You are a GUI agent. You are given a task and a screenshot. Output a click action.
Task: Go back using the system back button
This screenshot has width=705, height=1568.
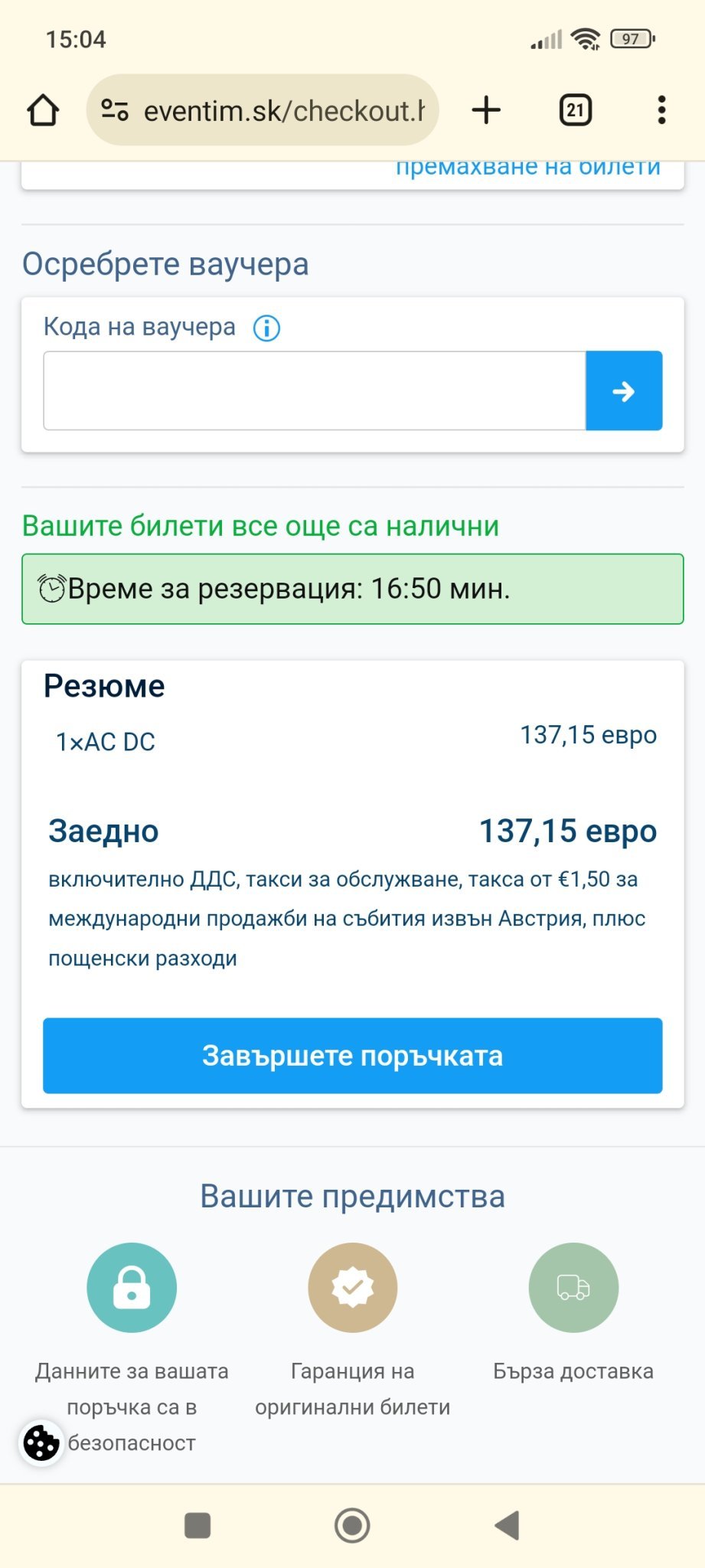tap(507, 1525)
